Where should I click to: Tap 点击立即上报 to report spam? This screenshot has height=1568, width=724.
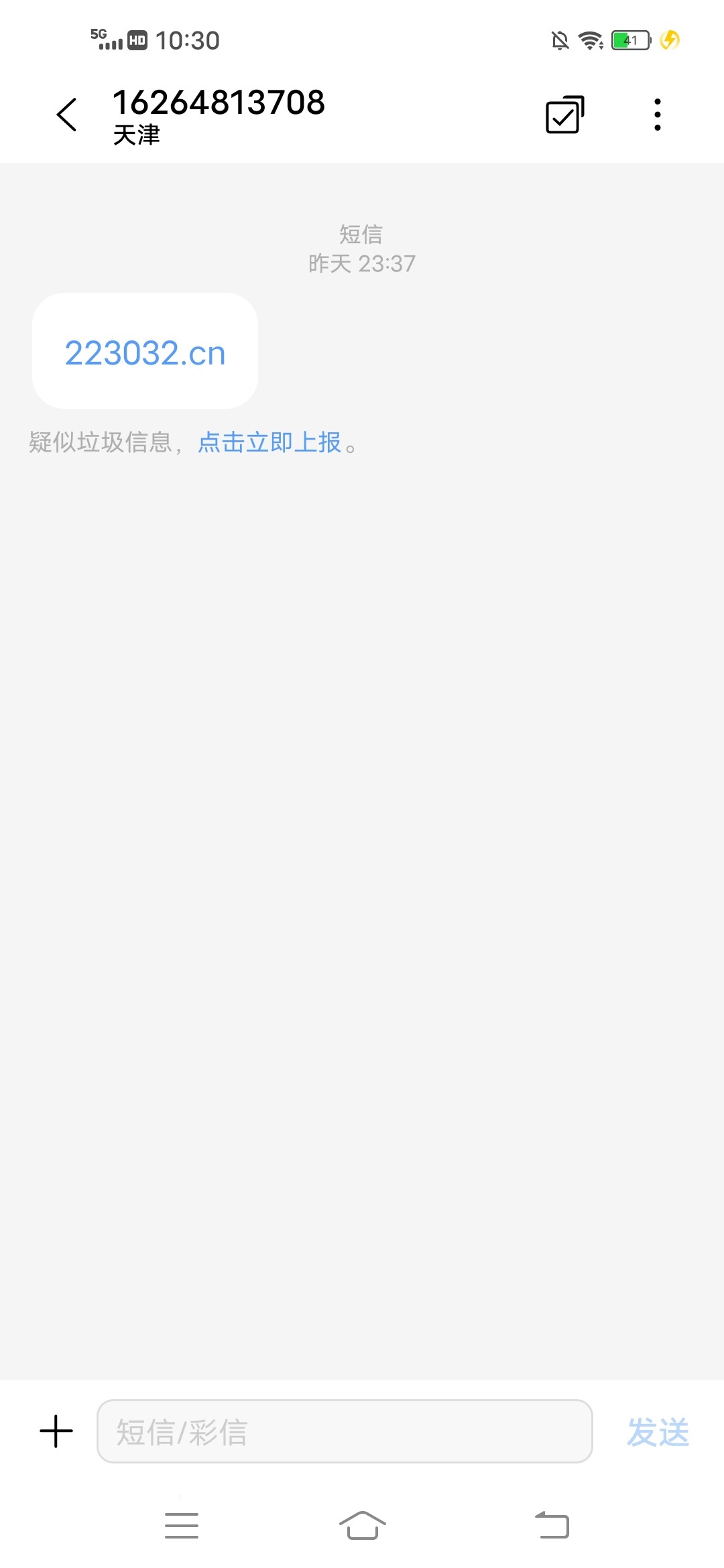click(x=269, y=442)
